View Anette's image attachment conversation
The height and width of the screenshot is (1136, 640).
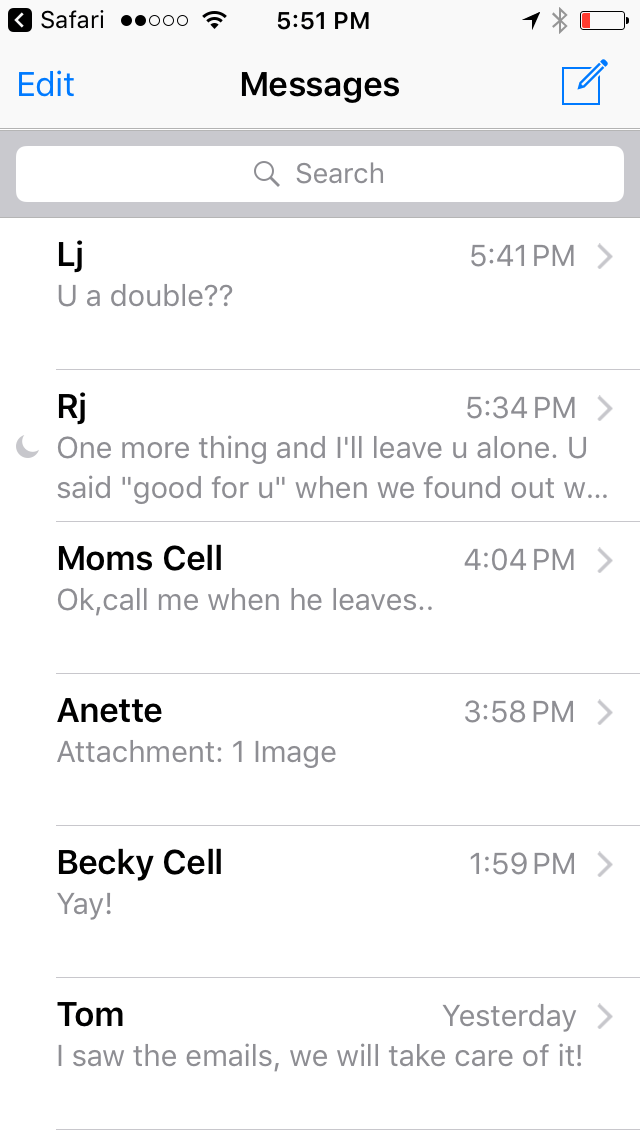tap(320, 732)
